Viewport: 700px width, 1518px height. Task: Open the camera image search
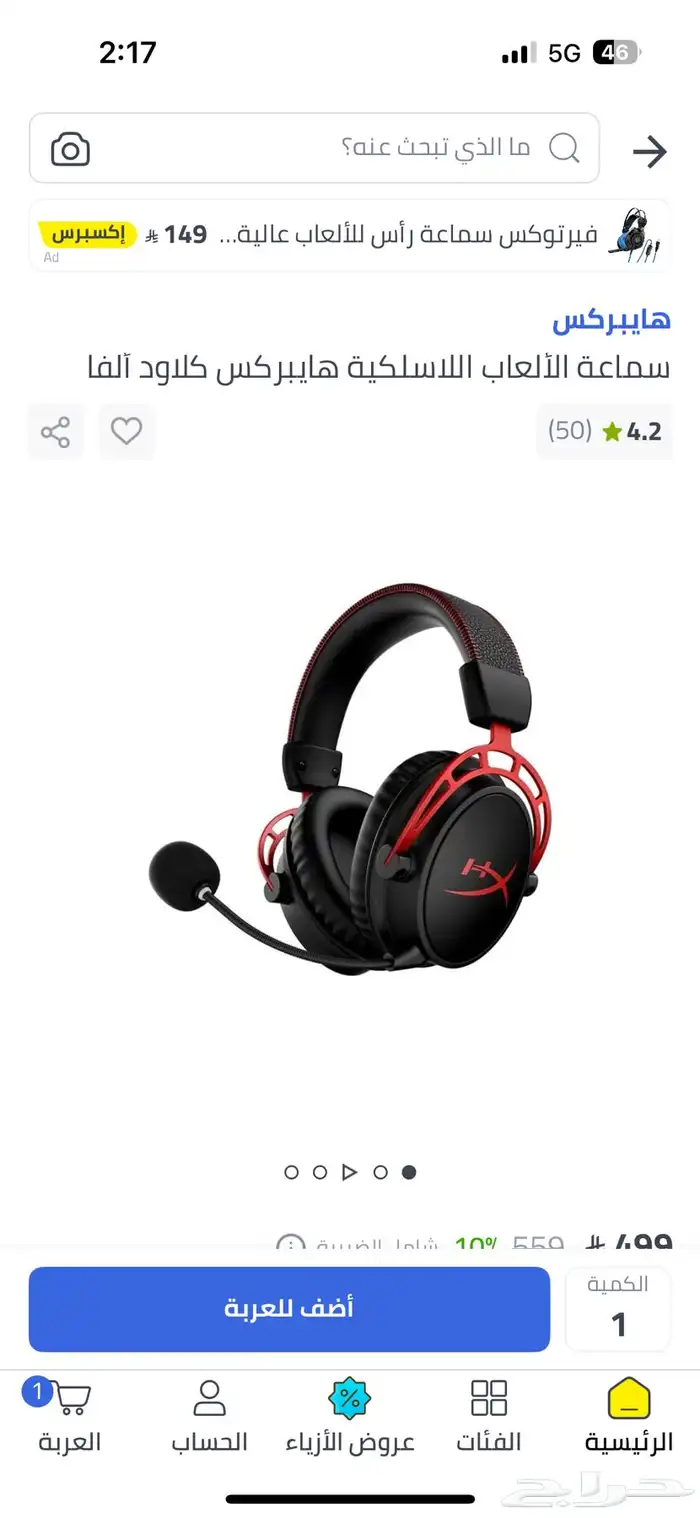[70, 150]
